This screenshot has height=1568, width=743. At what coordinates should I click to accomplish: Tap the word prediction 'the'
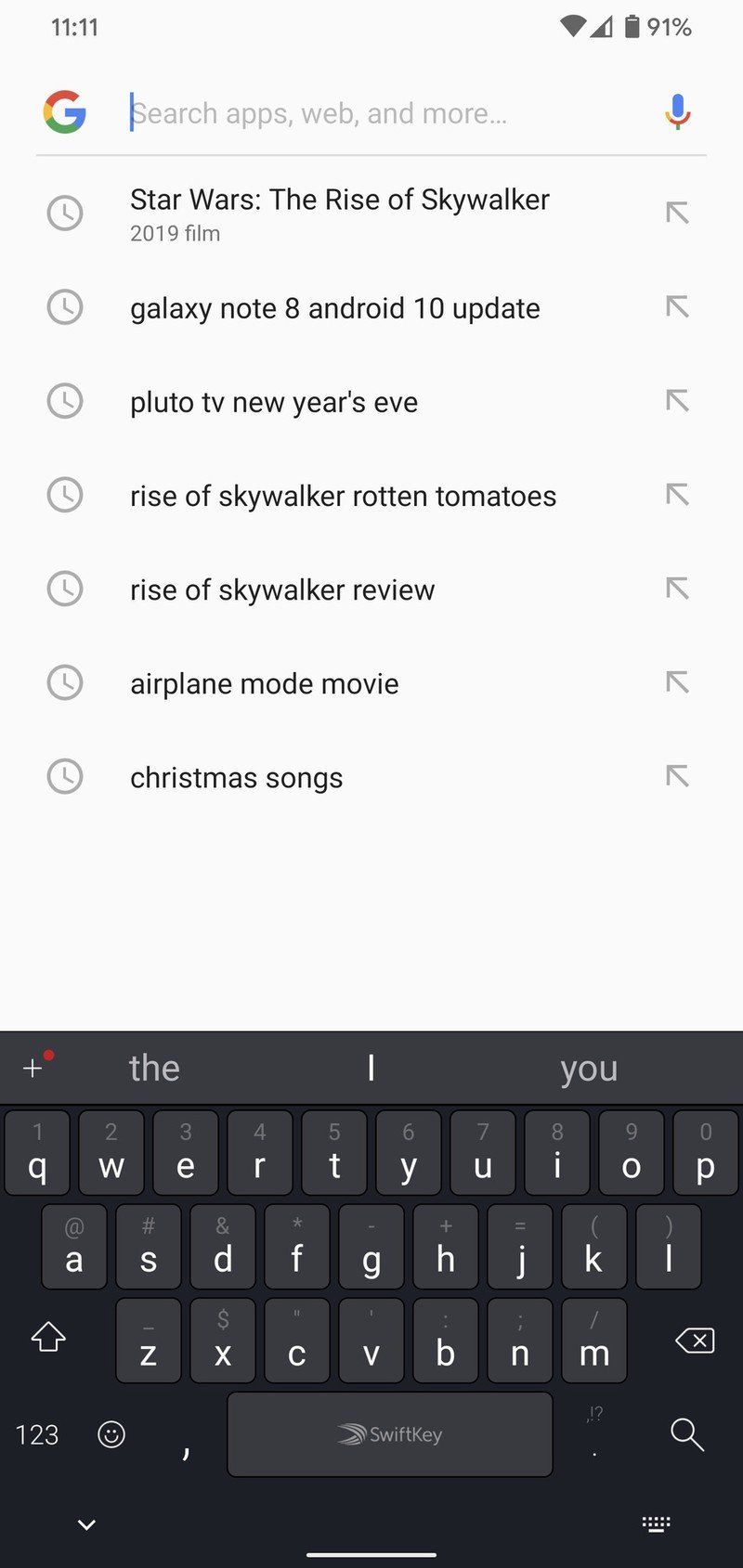click(154, 1067)
